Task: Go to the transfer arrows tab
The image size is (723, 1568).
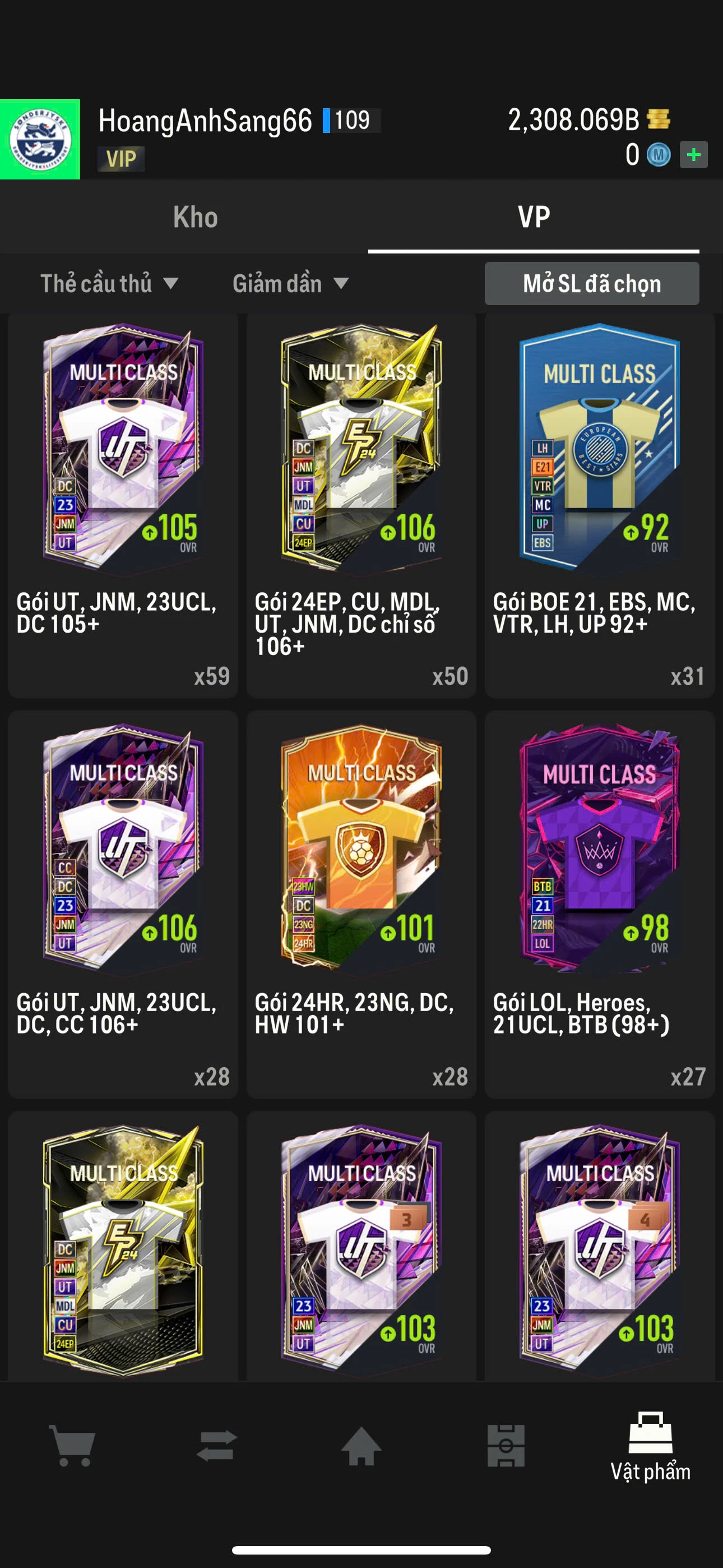Action: tap(217, 1446)
